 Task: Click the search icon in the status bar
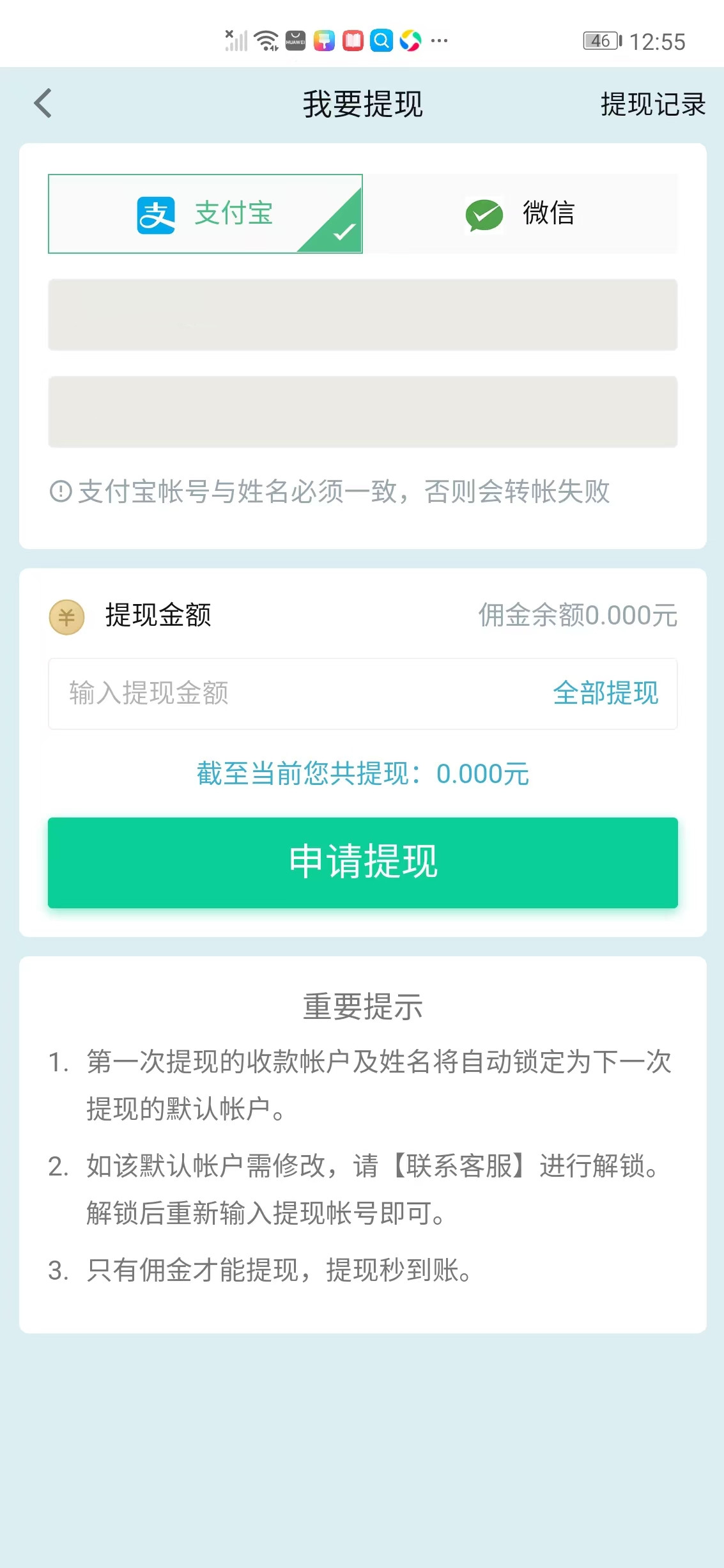coord(381,40)
